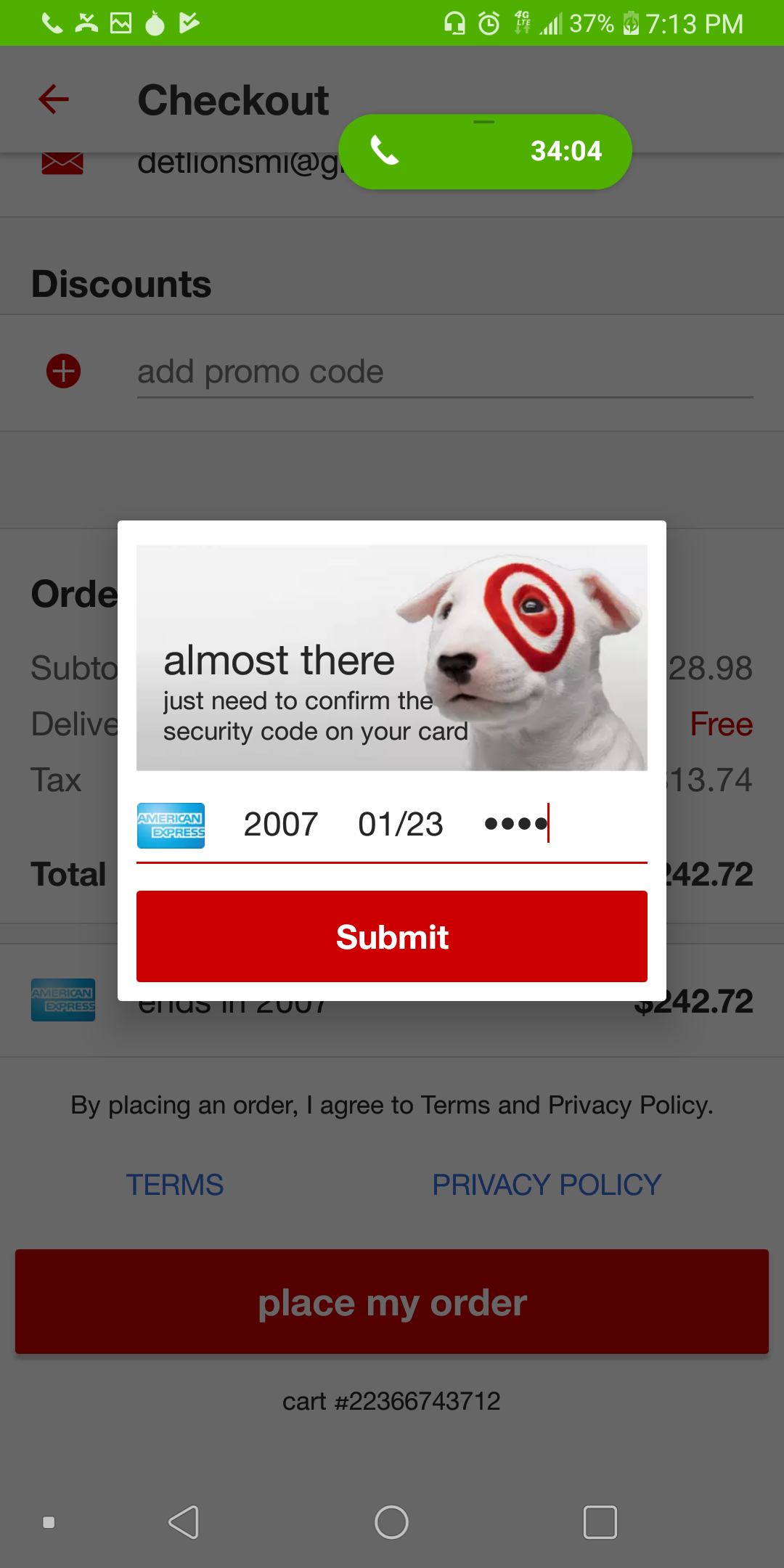The width and height of the screenshot is (784, 1568).
Task: Go back with the Checkout arrow
Action: pyautogui.click(x=54, y=99)
